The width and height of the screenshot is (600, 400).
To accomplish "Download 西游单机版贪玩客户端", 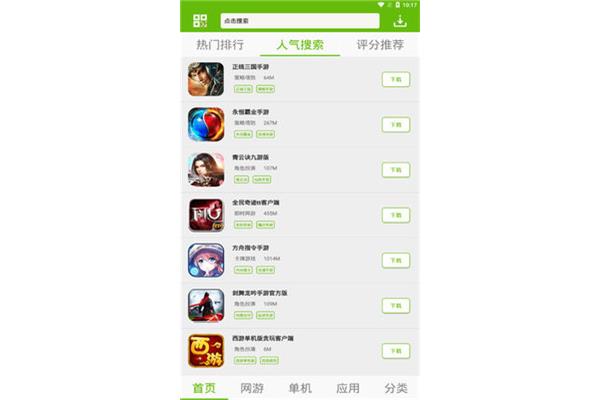I will point(395,351).
